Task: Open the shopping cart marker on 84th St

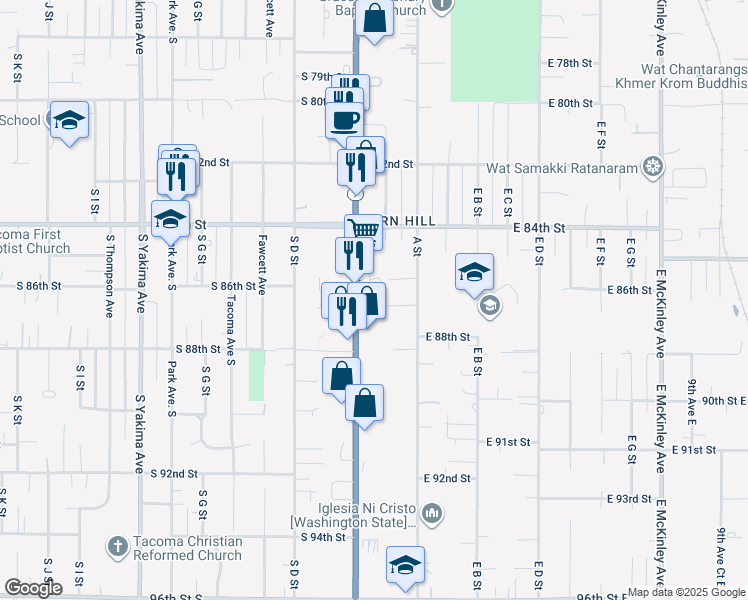Action: click(x=364, y=232)
